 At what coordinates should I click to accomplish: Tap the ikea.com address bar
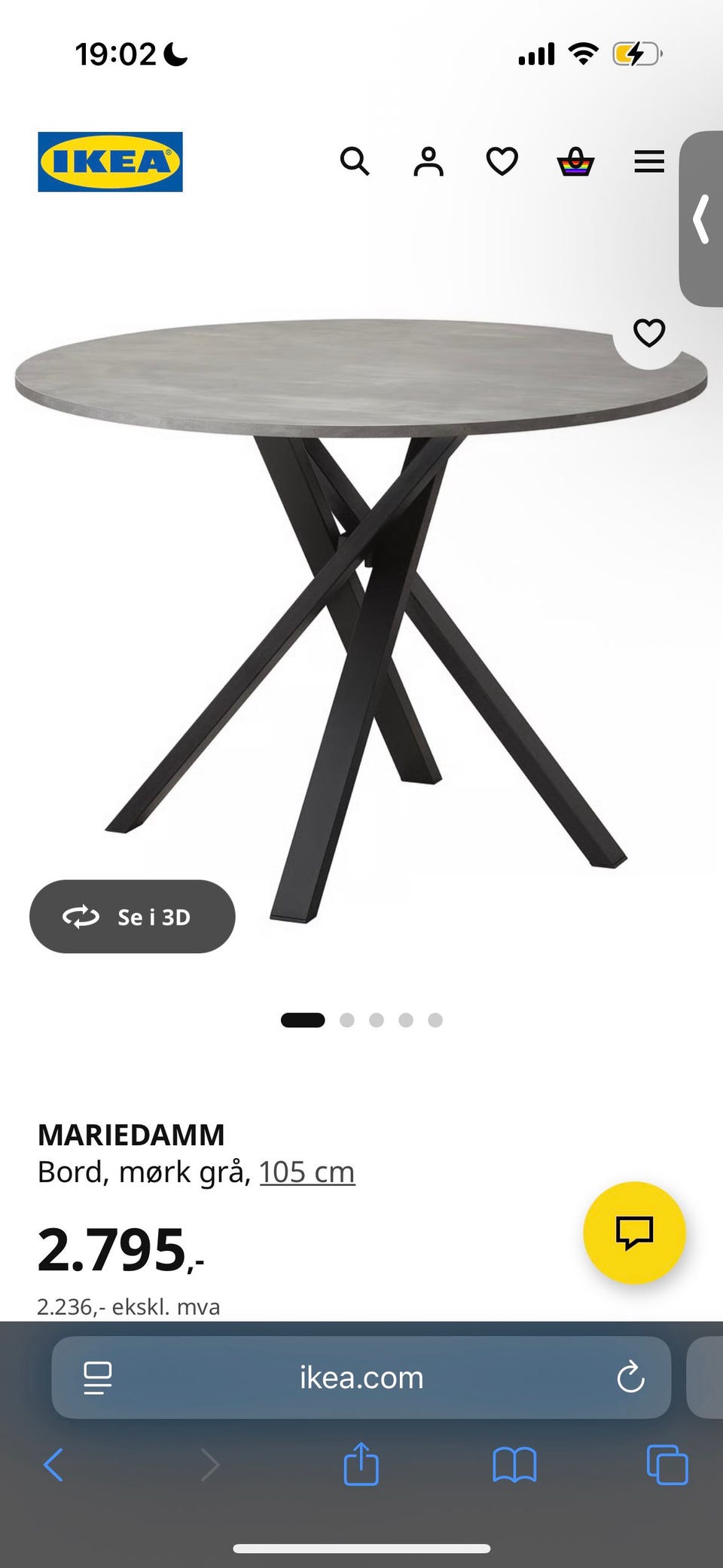[x=361, y=1377]
